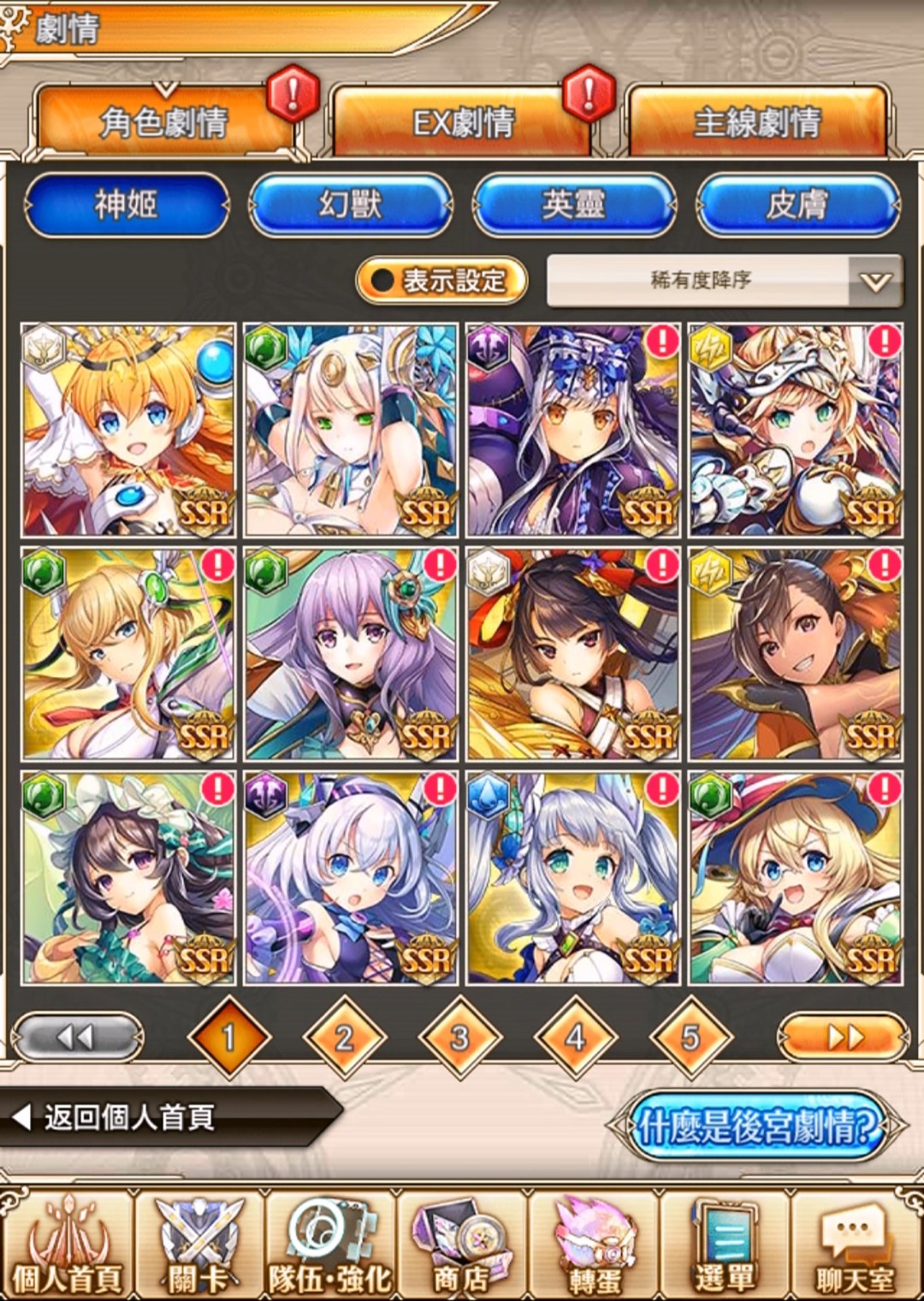924x1301 pixels.
Task: Open 隊伍·強化 section
Action: [x=330, y=1245]
